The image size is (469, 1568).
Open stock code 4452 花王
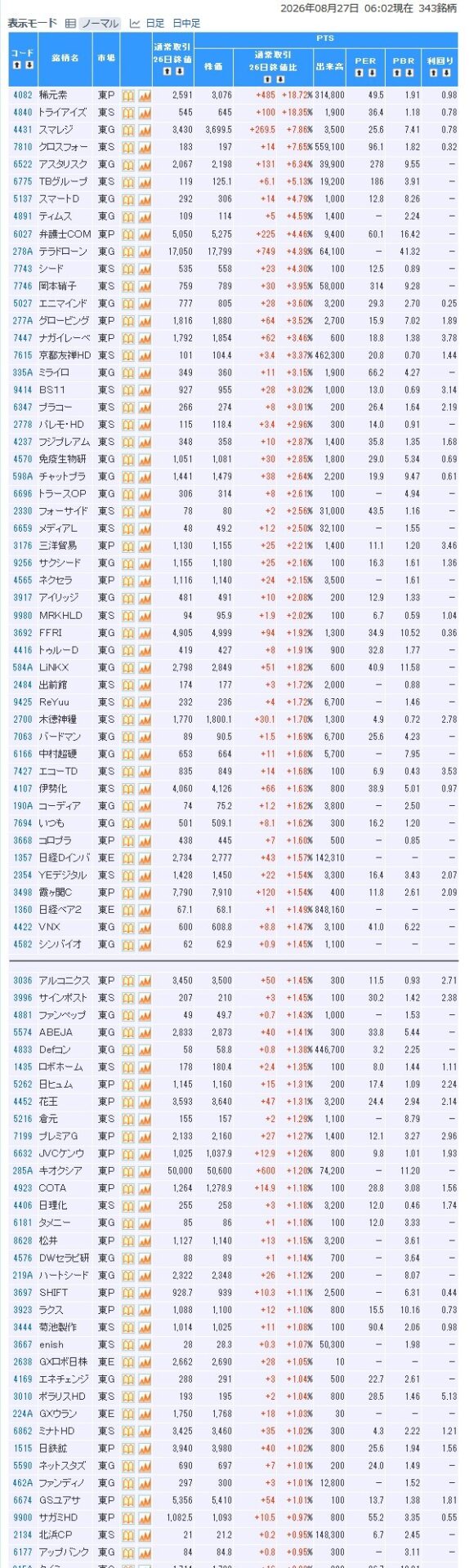pos(23,1101)
